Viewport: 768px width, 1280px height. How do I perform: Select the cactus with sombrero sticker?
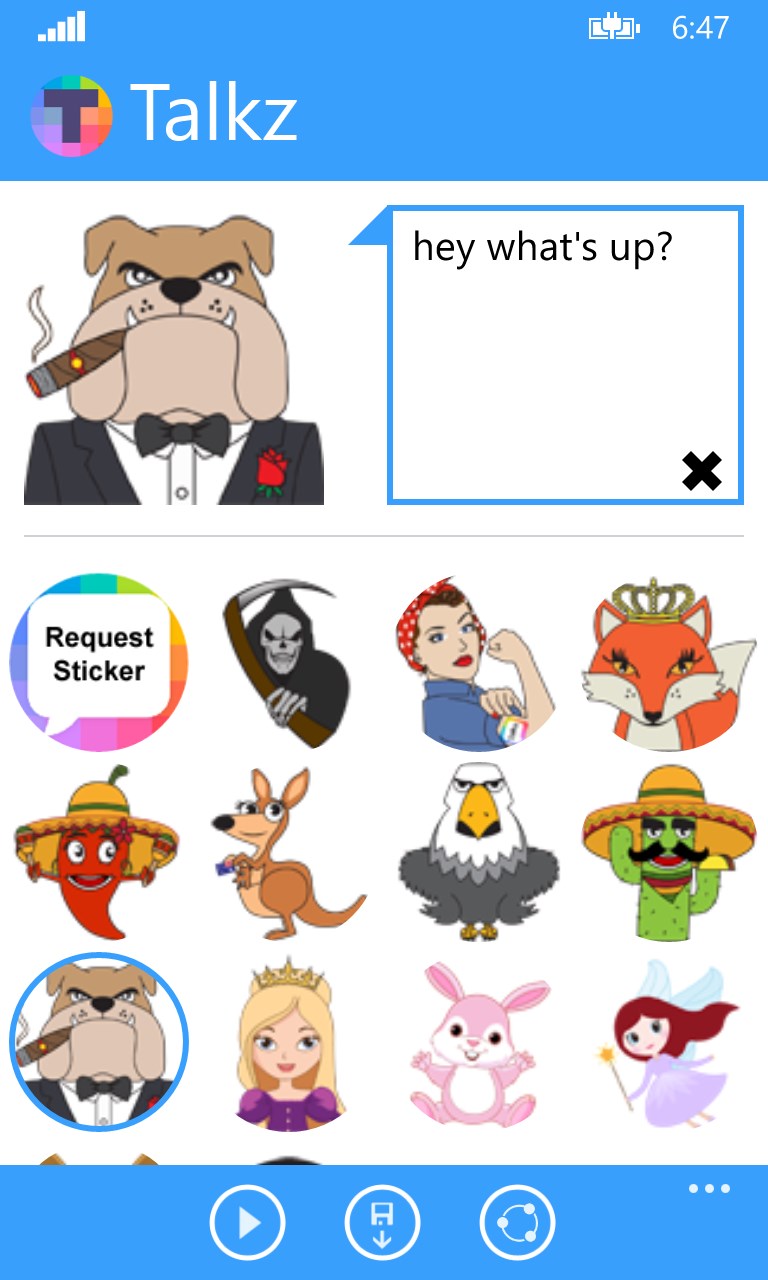(x=668, y=855)
